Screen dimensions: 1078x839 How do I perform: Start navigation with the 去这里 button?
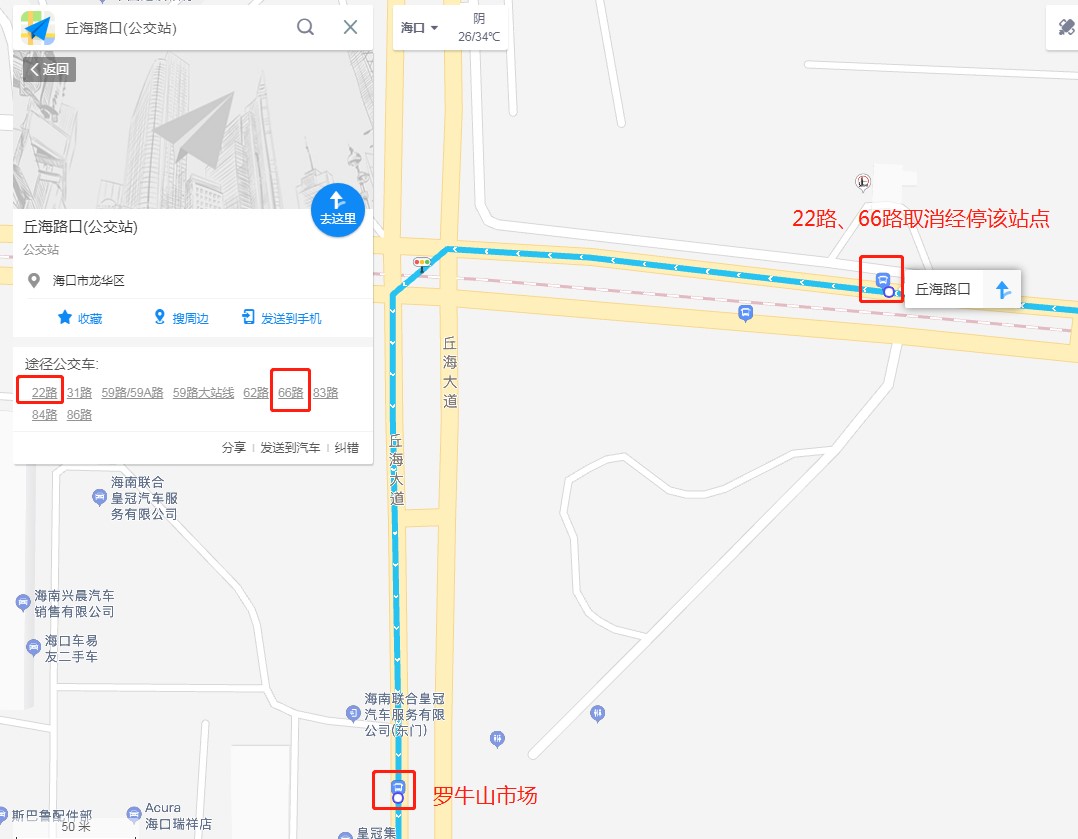(x=337, y=210)
